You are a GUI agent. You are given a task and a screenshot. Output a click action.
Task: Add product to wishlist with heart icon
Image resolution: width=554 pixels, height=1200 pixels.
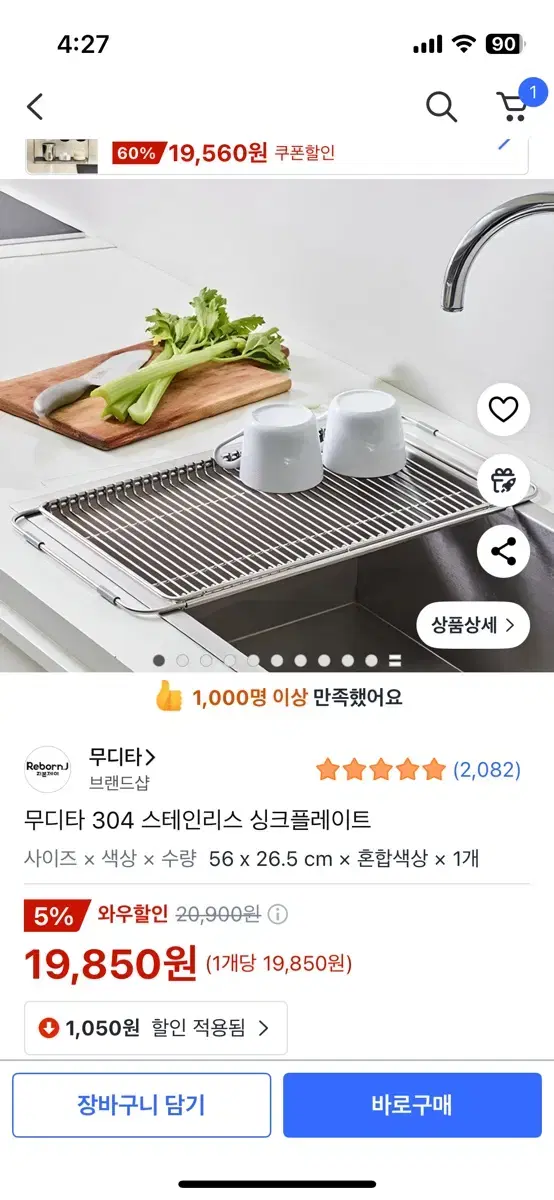click(503, 409)
